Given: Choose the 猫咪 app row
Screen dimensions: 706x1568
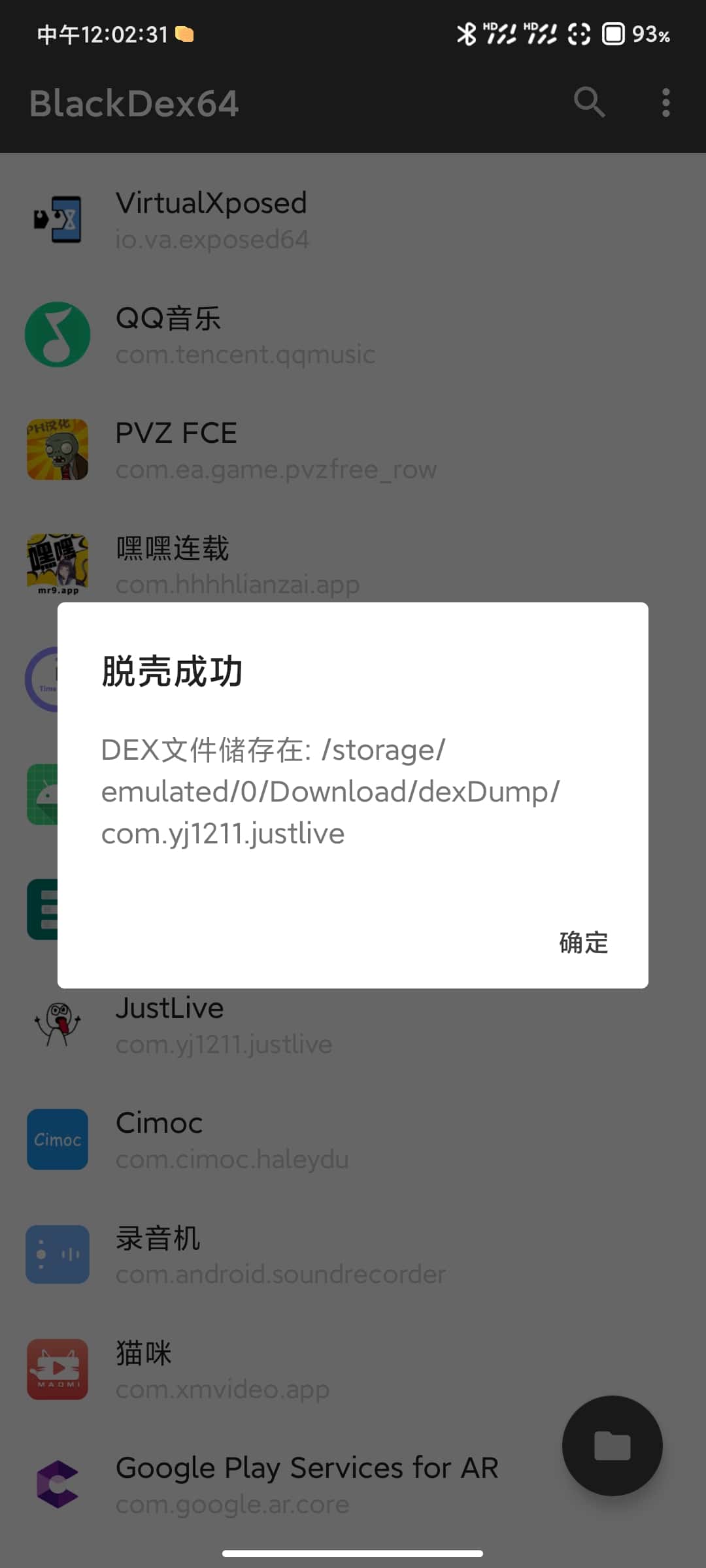Looking at the screenshot, I should click(222, 1370).
